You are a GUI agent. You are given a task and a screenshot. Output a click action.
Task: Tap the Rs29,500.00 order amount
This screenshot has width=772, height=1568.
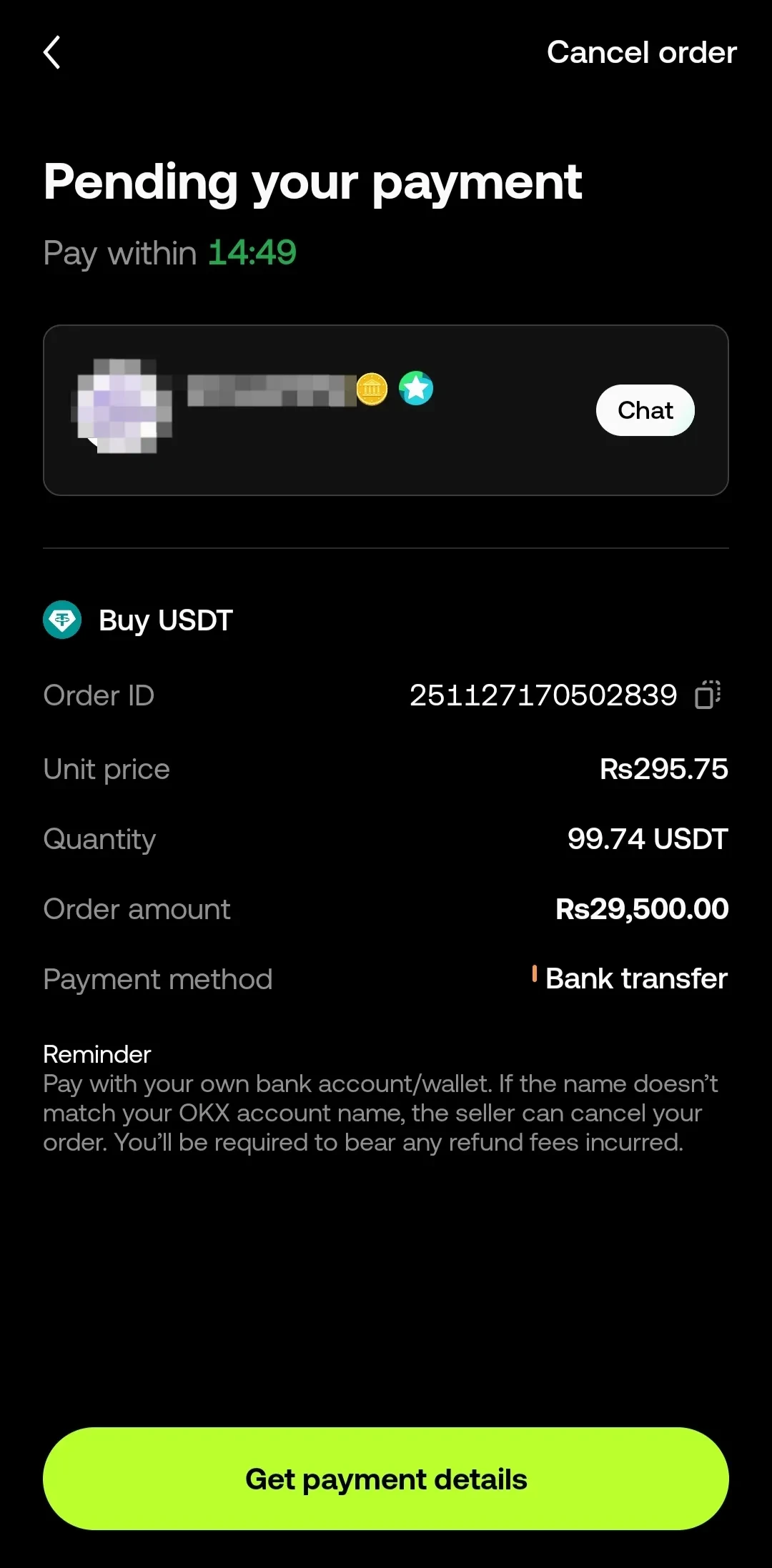(641, 908)
